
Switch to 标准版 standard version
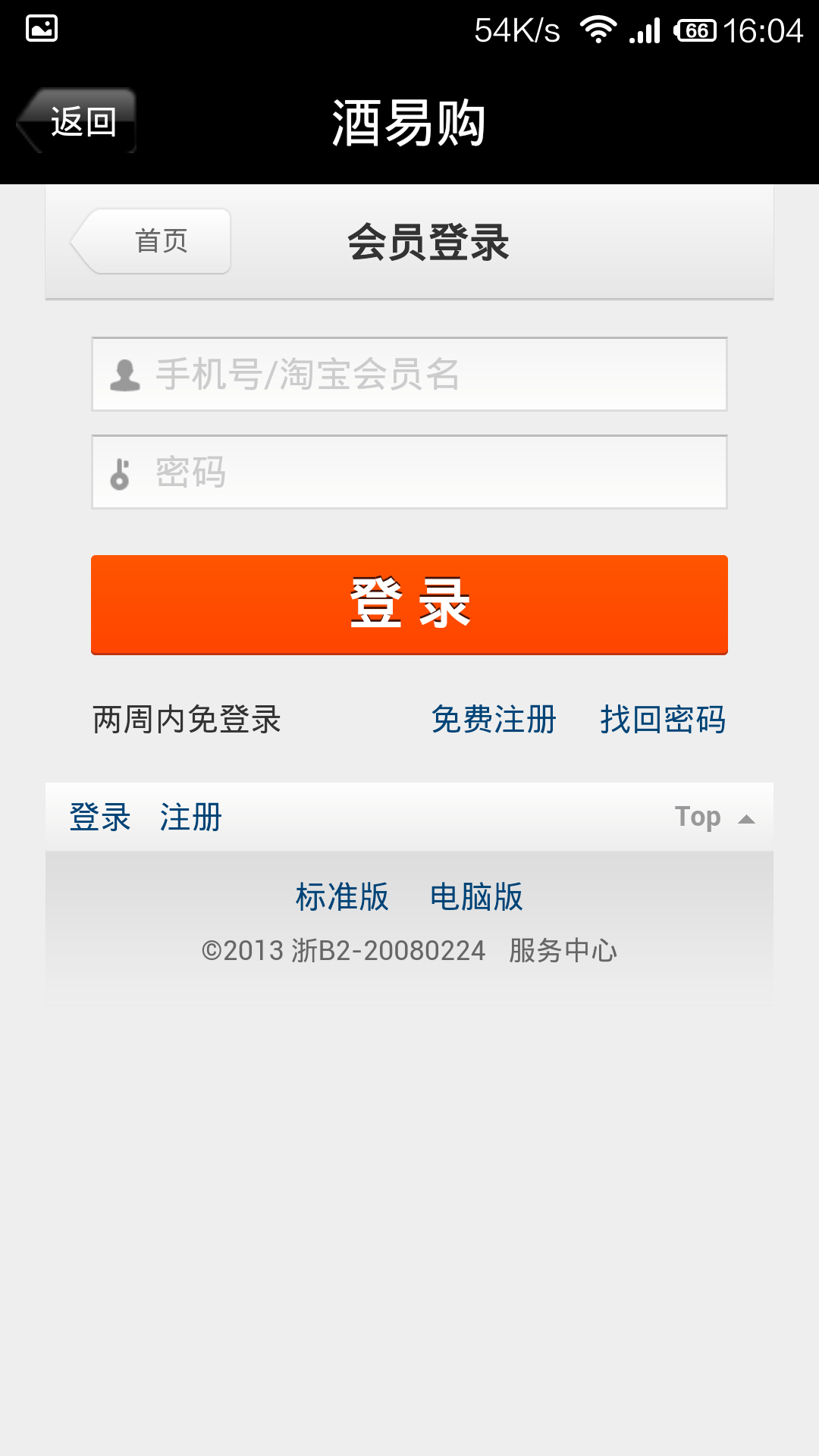click(x=342, y=897)
